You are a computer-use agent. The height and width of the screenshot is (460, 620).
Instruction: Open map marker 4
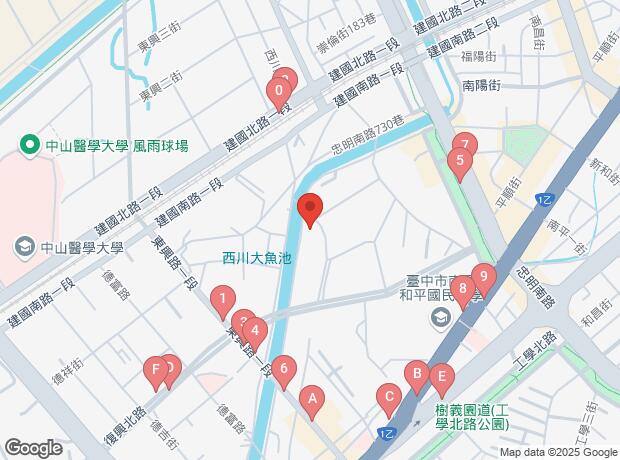[x=256, y=329]
